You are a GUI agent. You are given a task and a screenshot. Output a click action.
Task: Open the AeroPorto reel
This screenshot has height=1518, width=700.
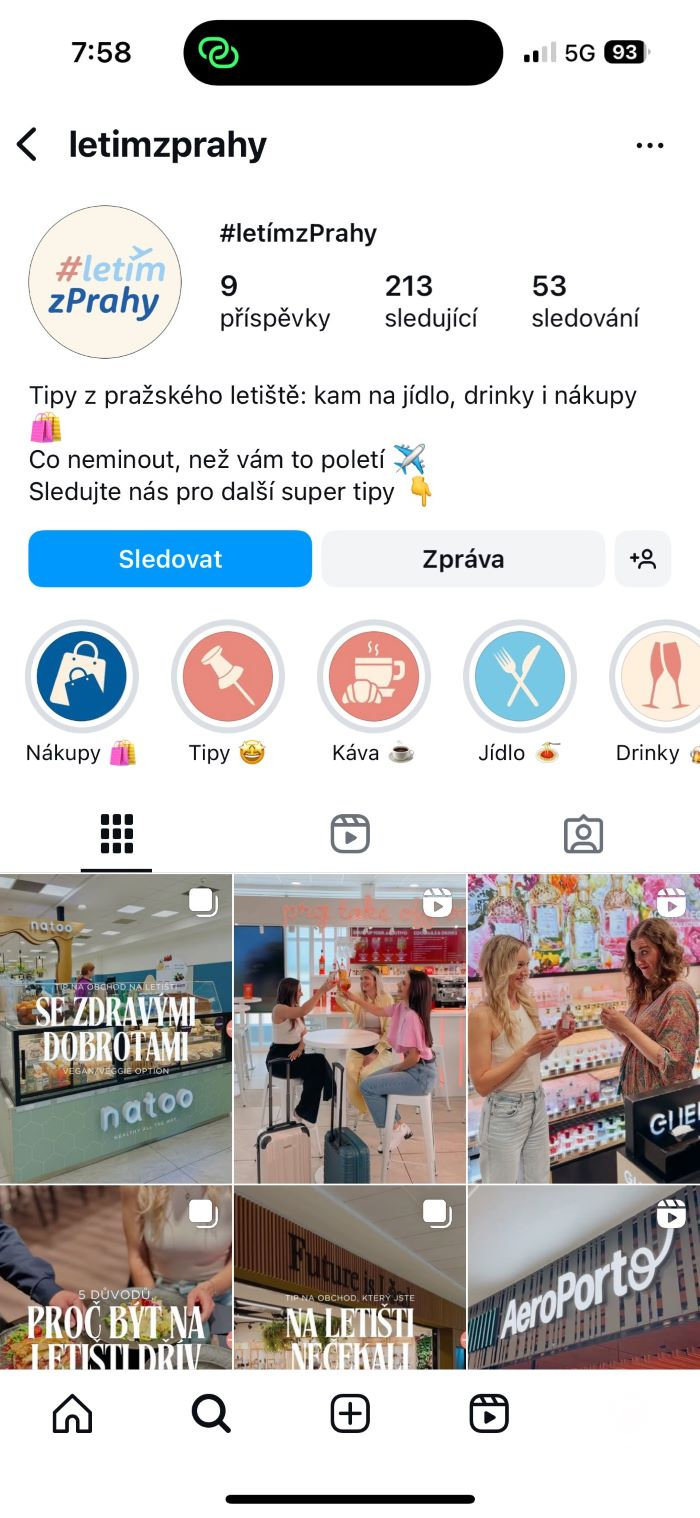click(584, 1276)
